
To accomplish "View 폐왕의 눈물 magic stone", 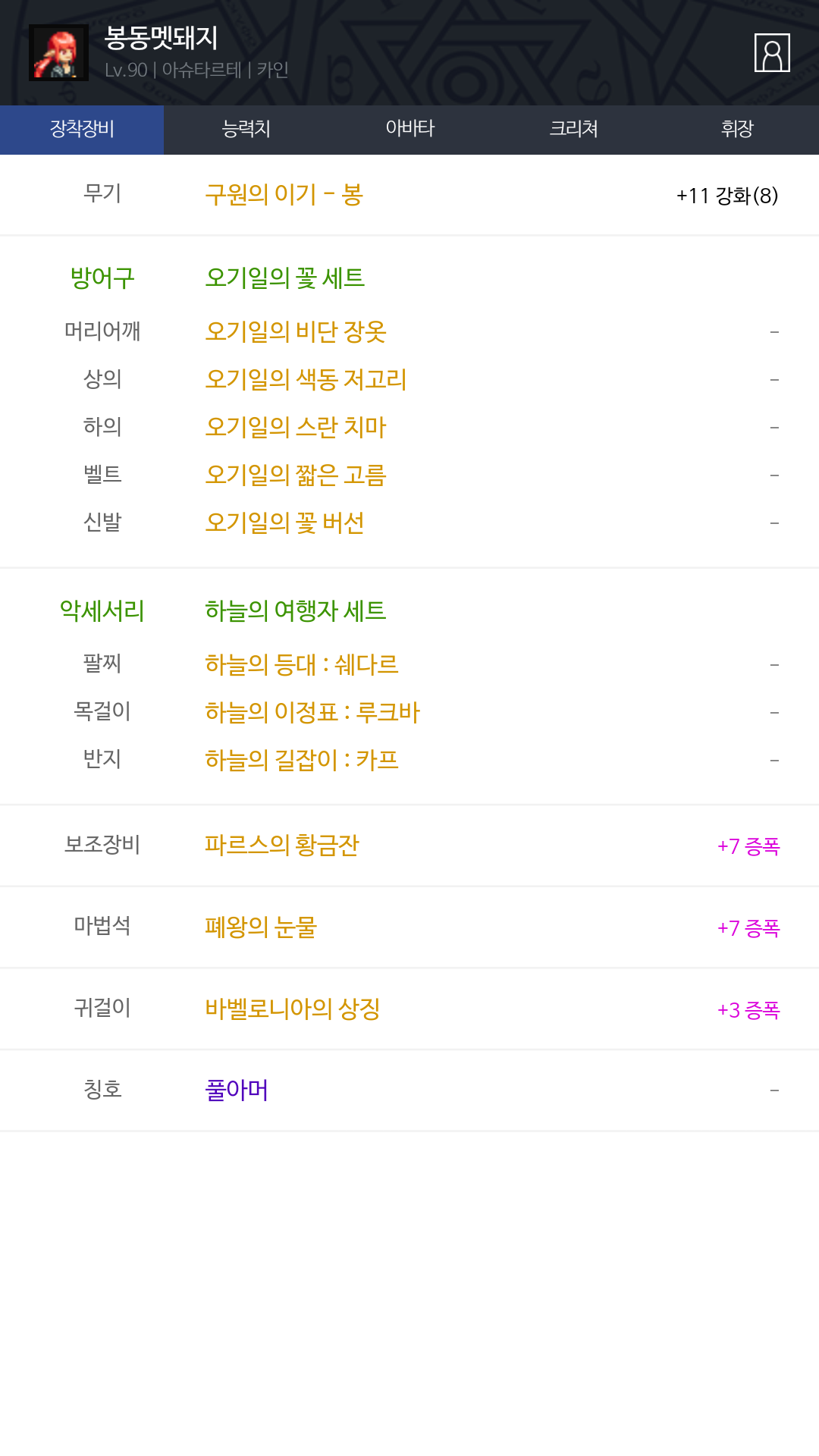I will click(x=261, y=927).
